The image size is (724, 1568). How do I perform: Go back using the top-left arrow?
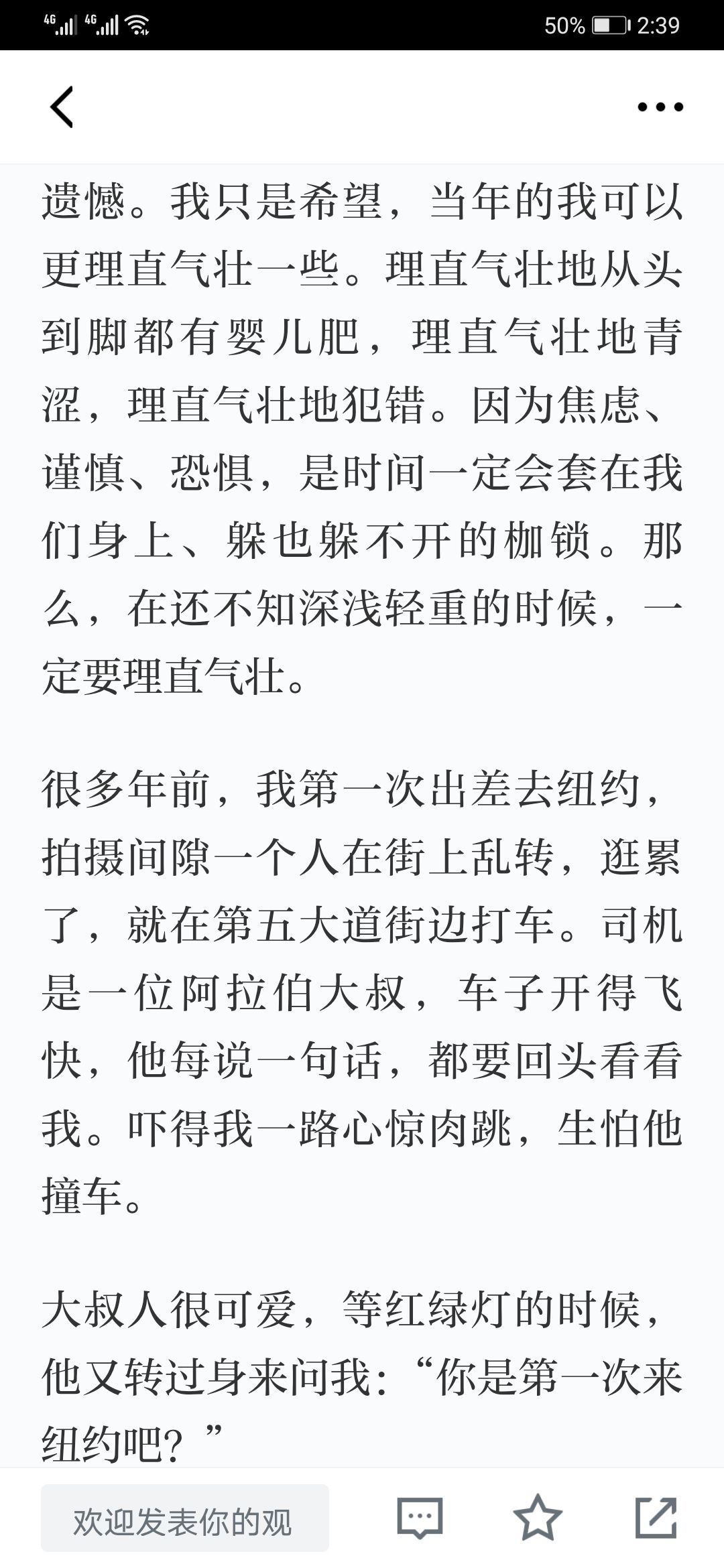[x=61, y=107]
